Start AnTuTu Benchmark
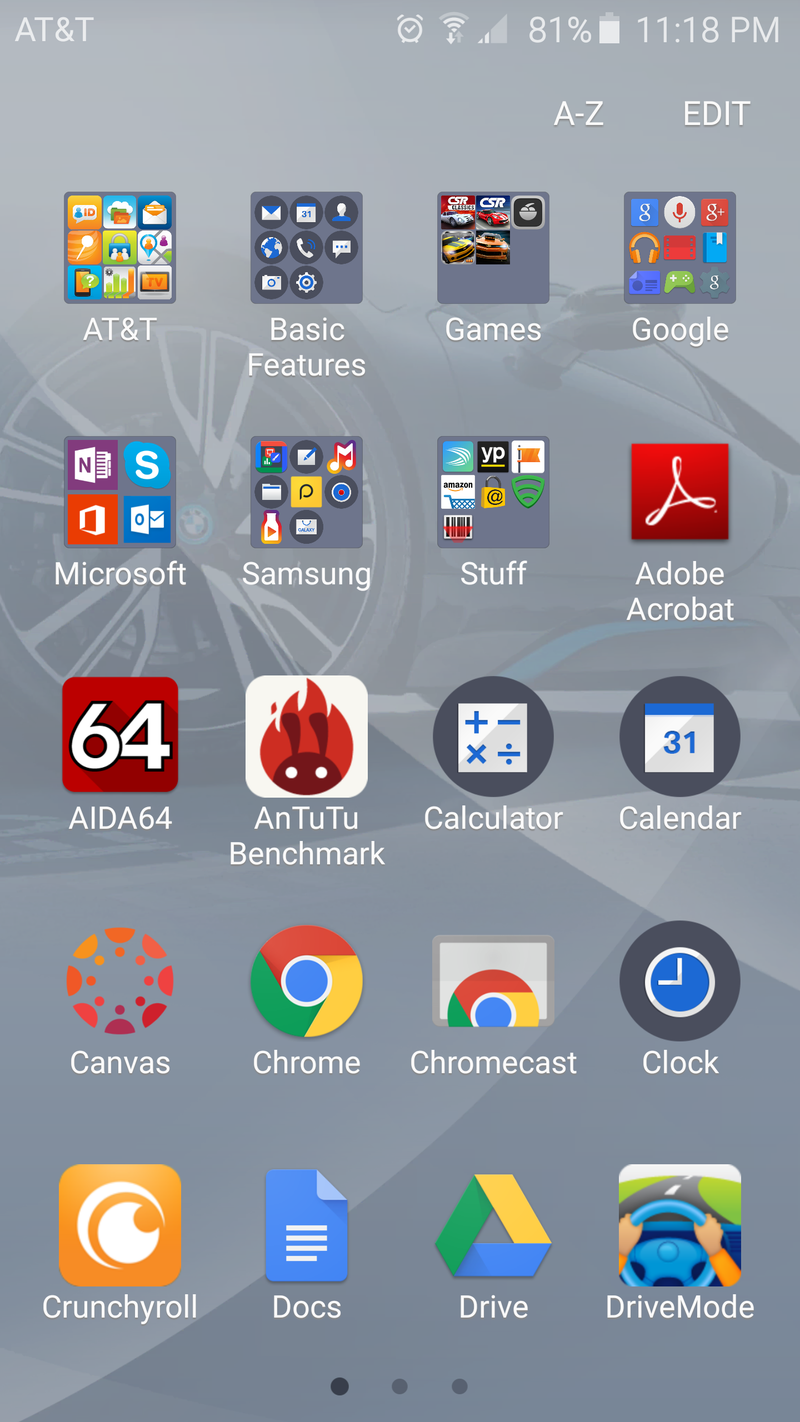This screenshot has width=800, height=1422. pyautogui.click(x=306, y=736)
